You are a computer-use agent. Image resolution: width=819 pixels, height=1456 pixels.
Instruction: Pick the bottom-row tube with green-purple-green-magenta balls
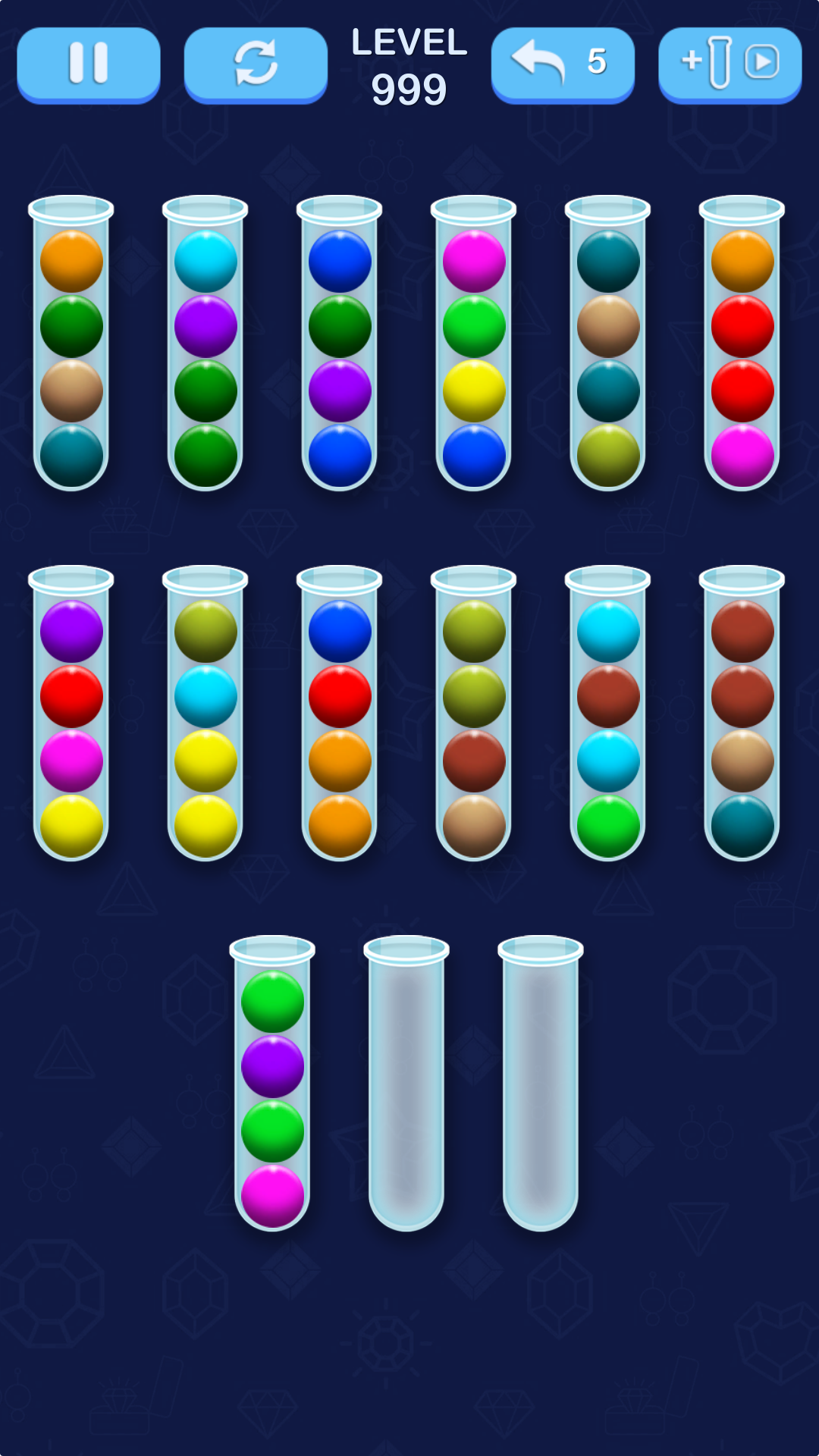[x=272, y=1083]
